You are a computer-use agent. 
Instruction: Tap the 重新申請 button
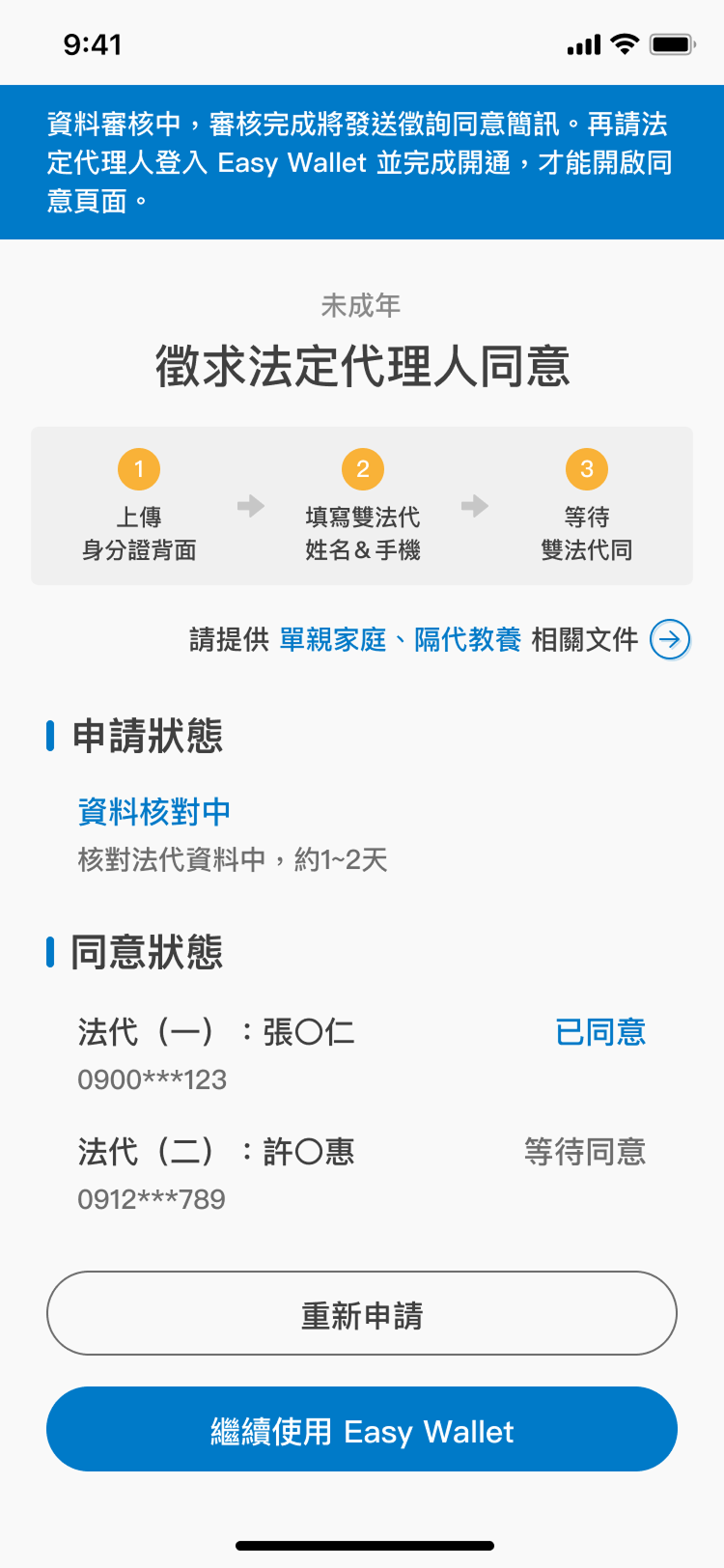[362, 1313]
